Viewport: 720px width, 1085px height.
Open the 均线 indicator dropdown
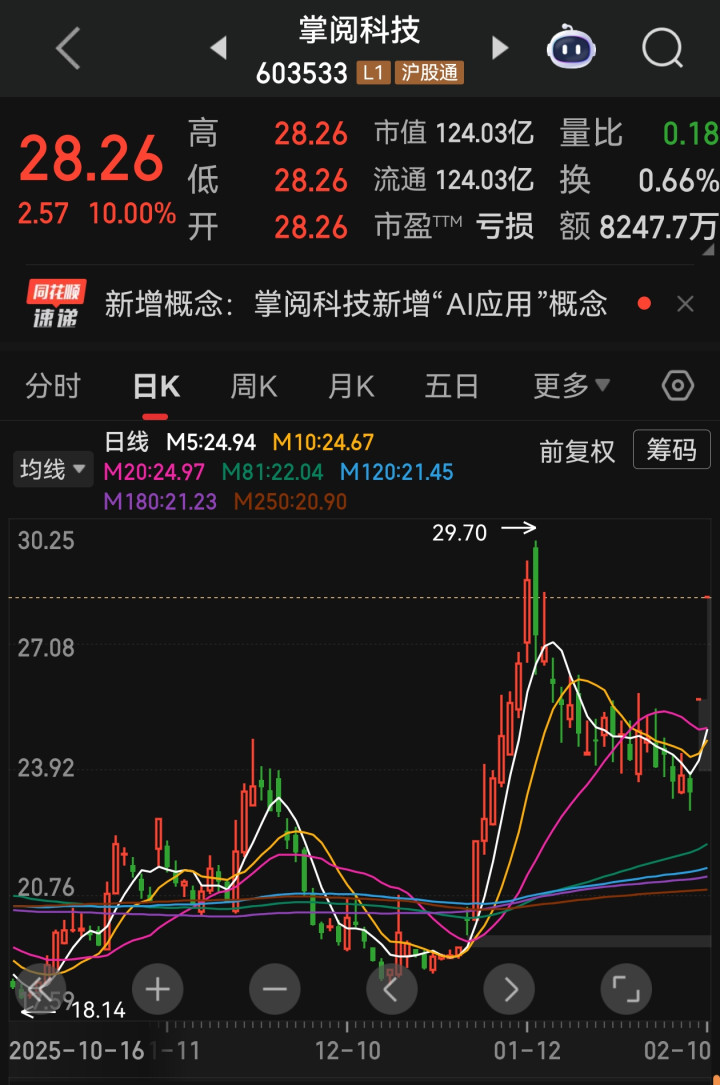[x=50, y=468]
